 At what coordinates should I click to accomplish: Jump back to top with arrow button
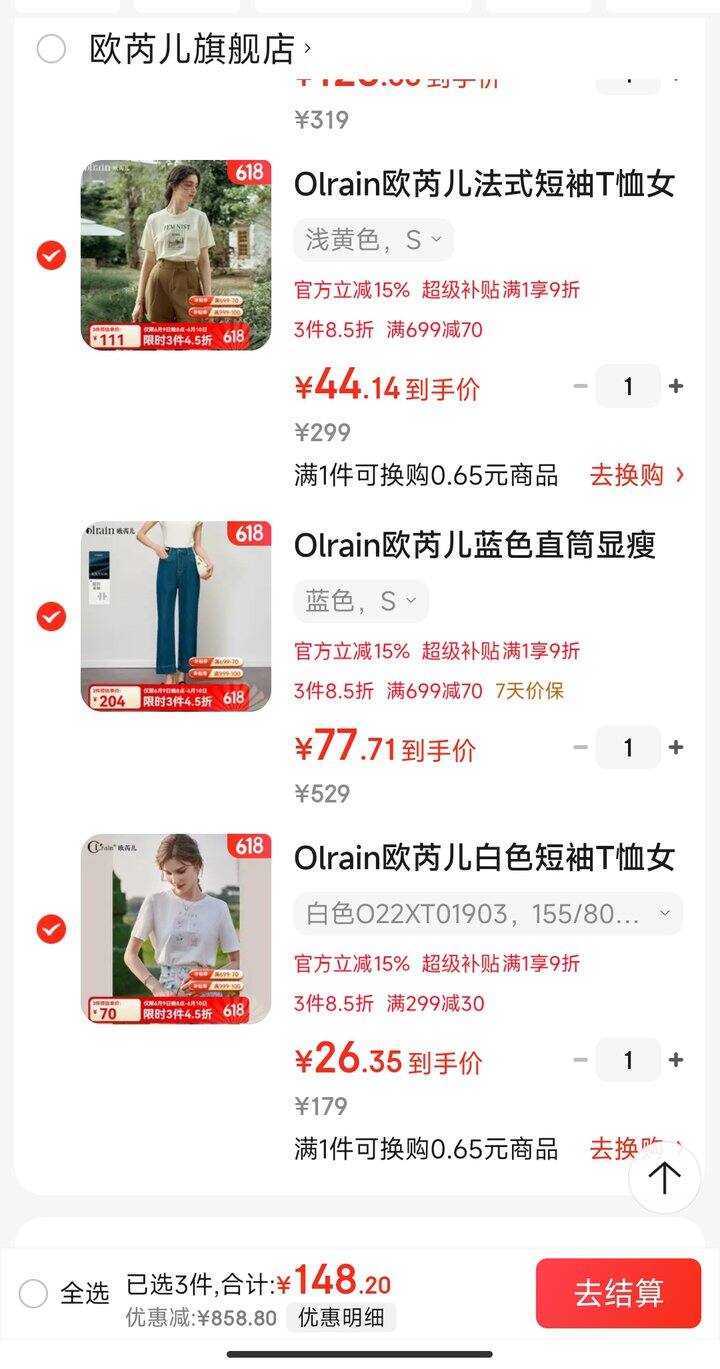(x=664, y=1177)
